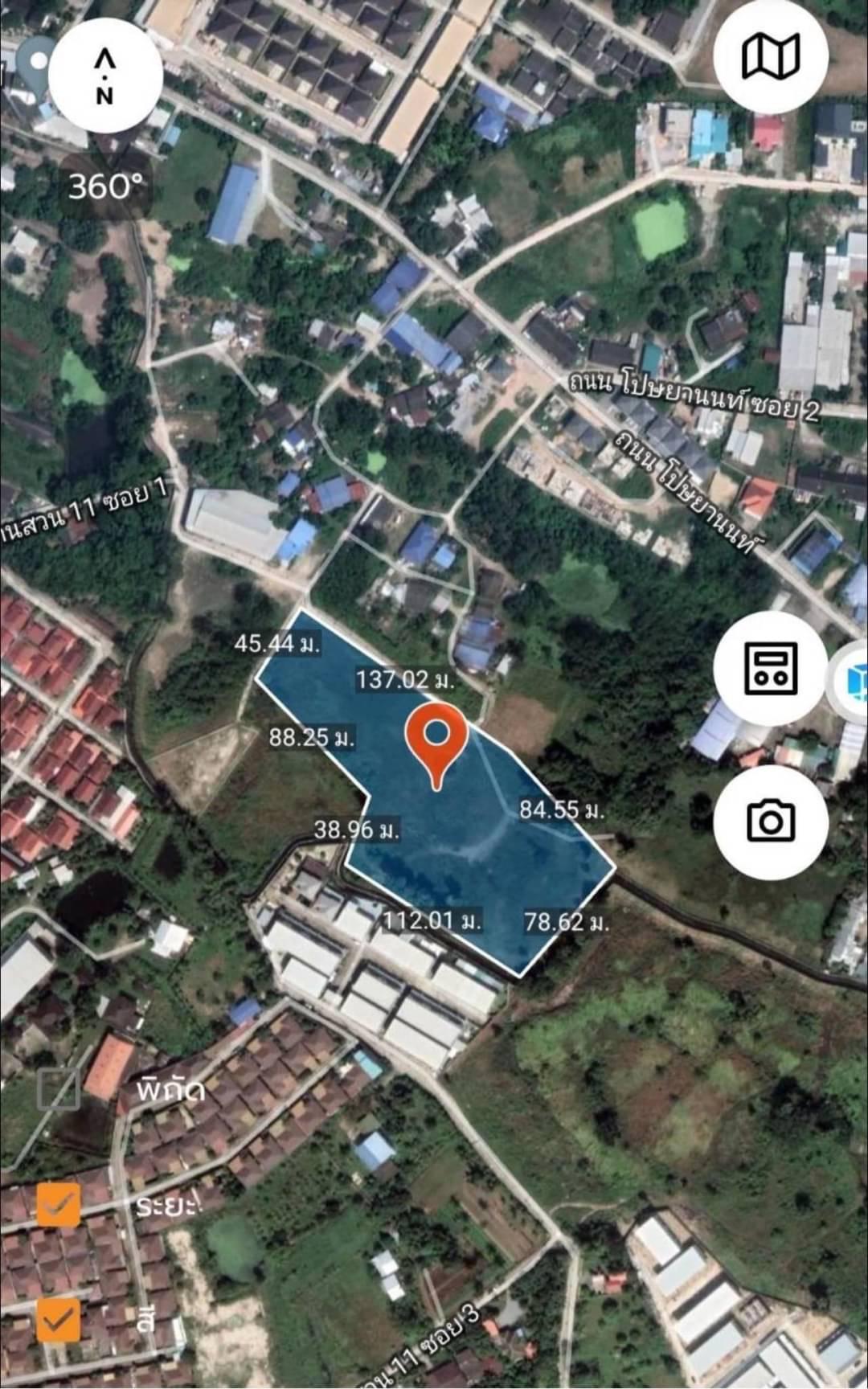The width and height of the screenshot is (868, 1389).
Task: Open the 360° view
Action: 106,186
